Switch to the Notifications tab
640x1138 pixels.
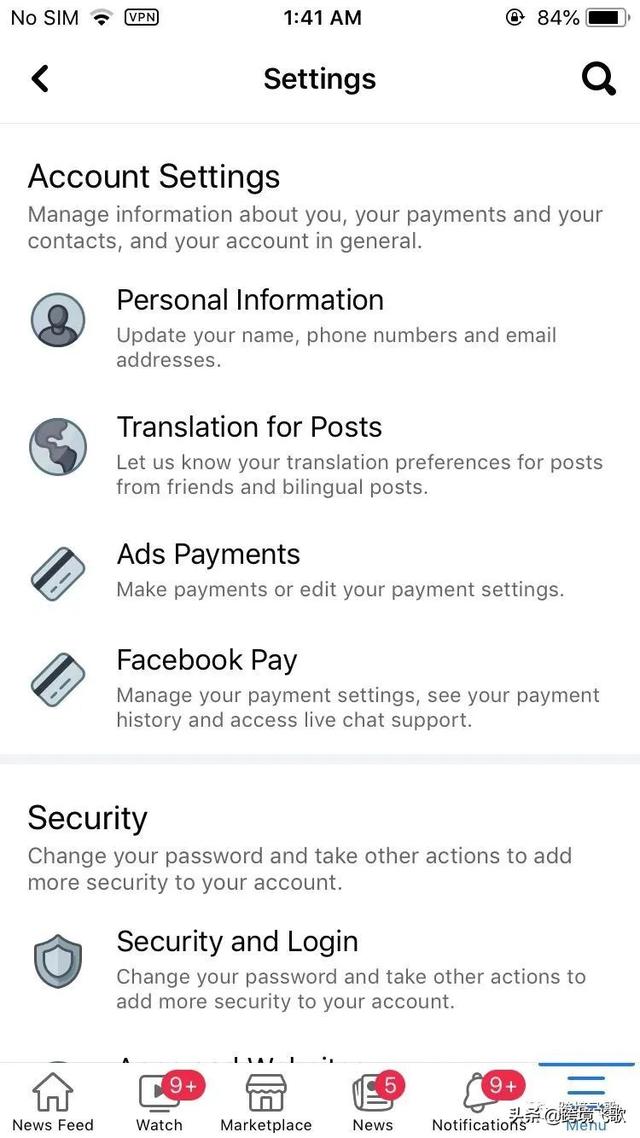(x=480, y=1100)
